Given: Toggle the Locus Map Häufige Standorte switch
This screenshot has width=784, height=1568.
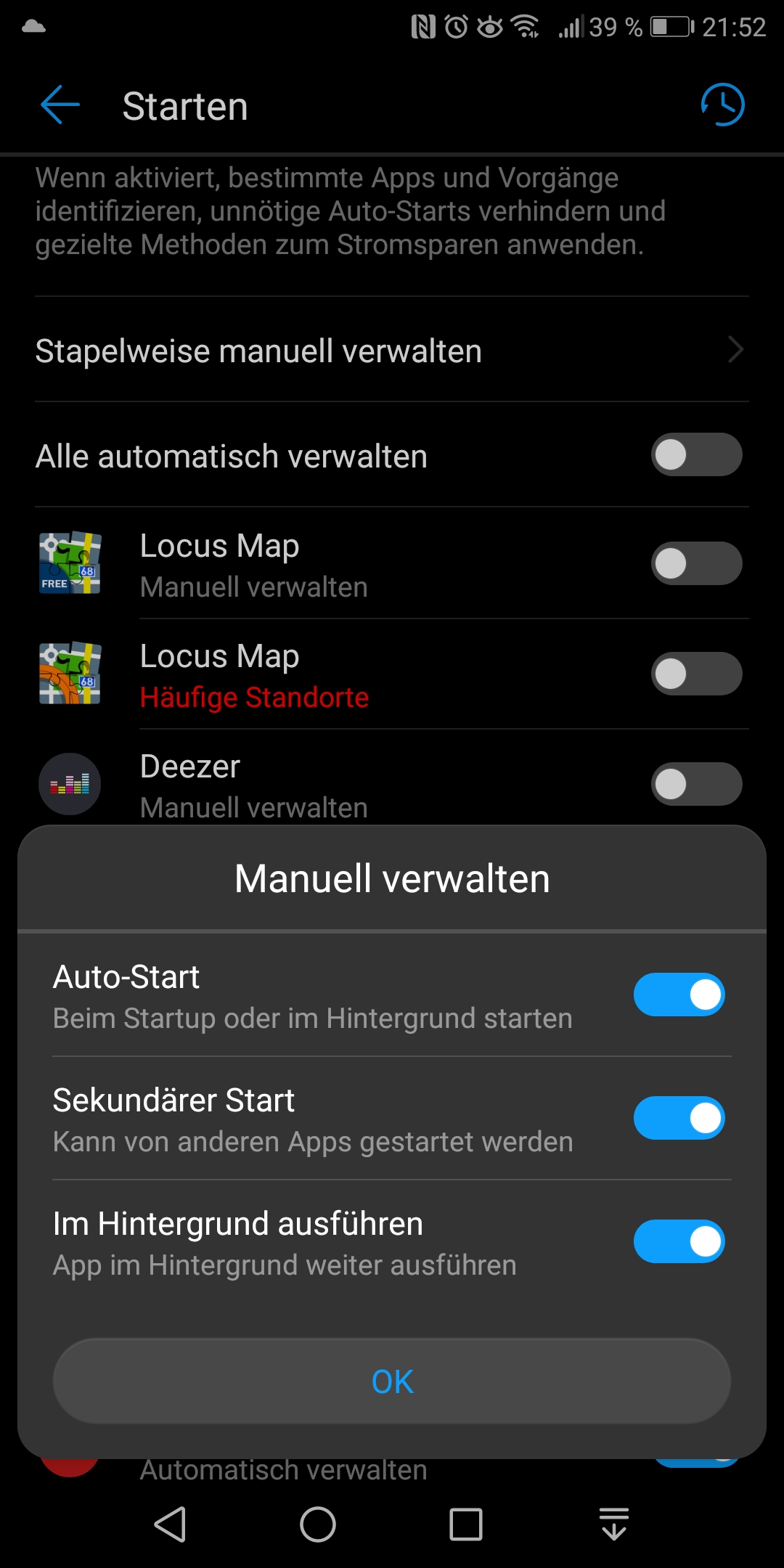Looking at the screenshot, I should tap(696, 674).
